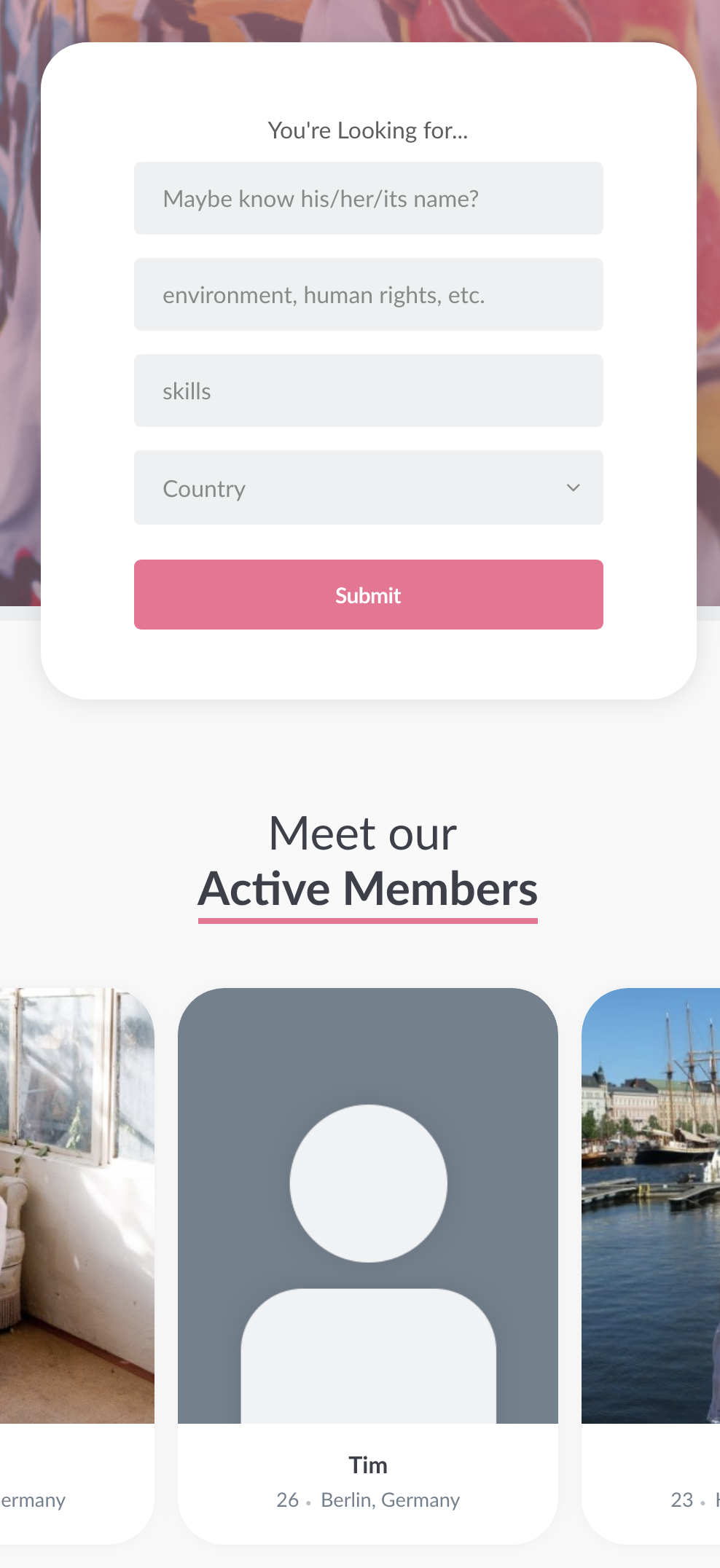Focus the environment, human rights interests field
Image resolution: width=720 pixels, height=1568 pixels.
coord(368,294)
